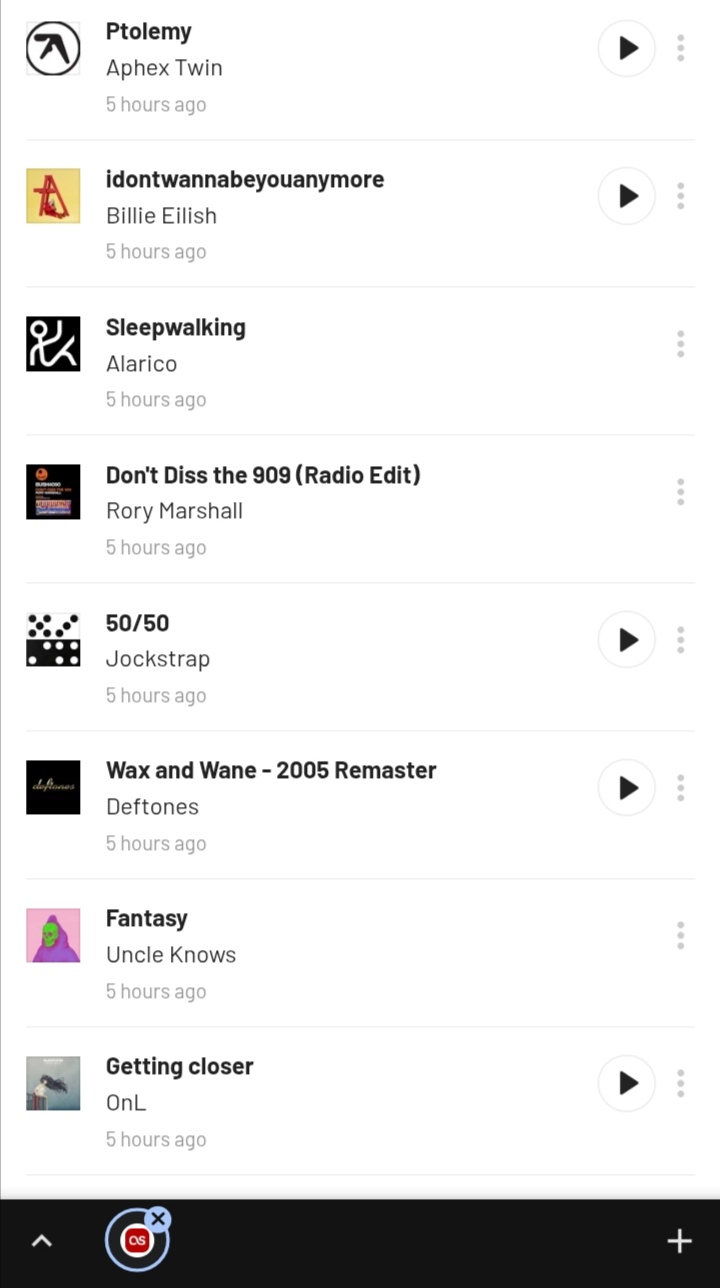The width and height of the screenshot is (720, 1288).
Task: Switch to the Last.fm tab icon
Action: pos(135,1242)
